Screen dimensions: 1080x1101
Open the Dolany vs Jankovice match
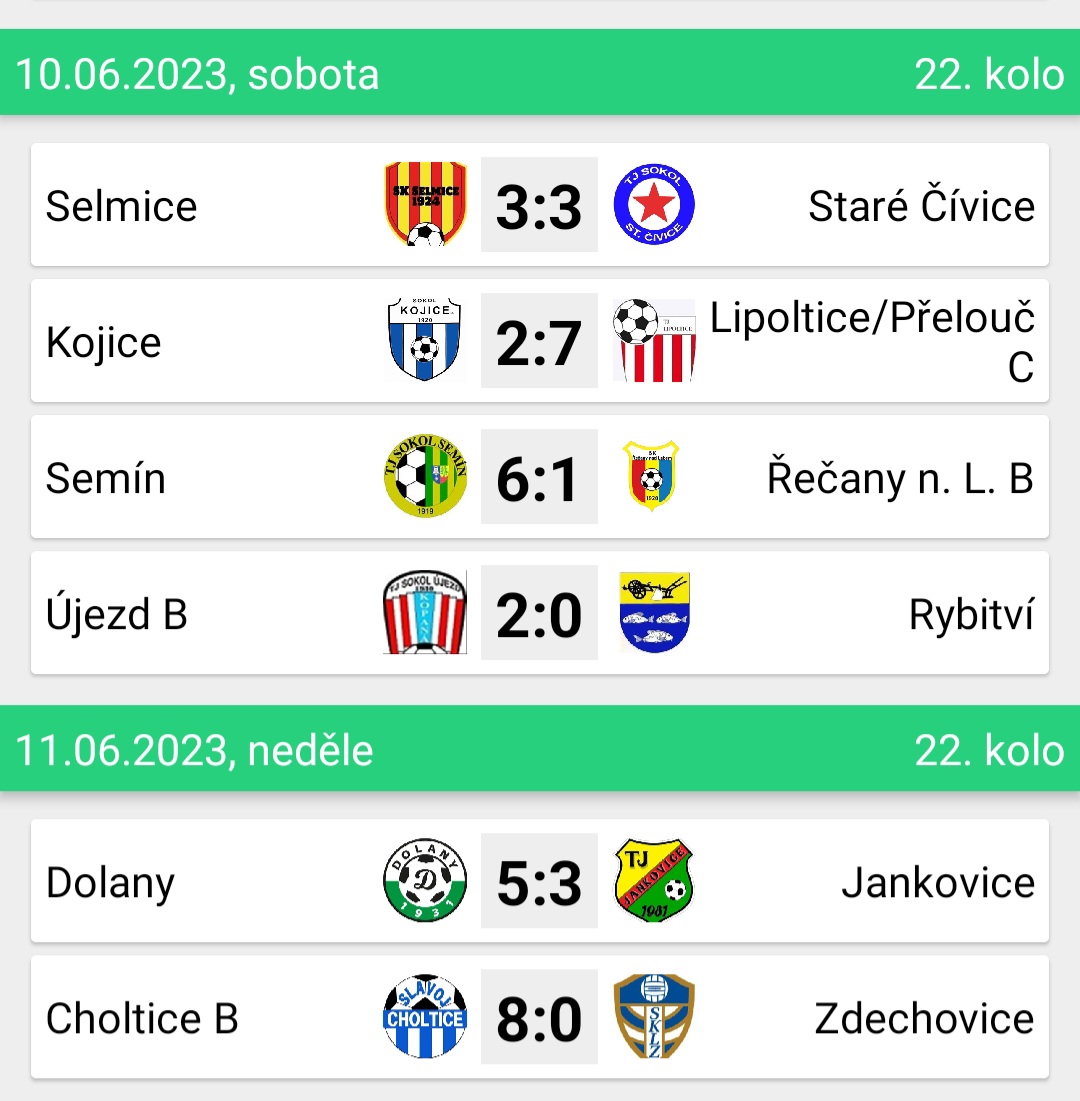pyautogui.click(x=539, y=881)
